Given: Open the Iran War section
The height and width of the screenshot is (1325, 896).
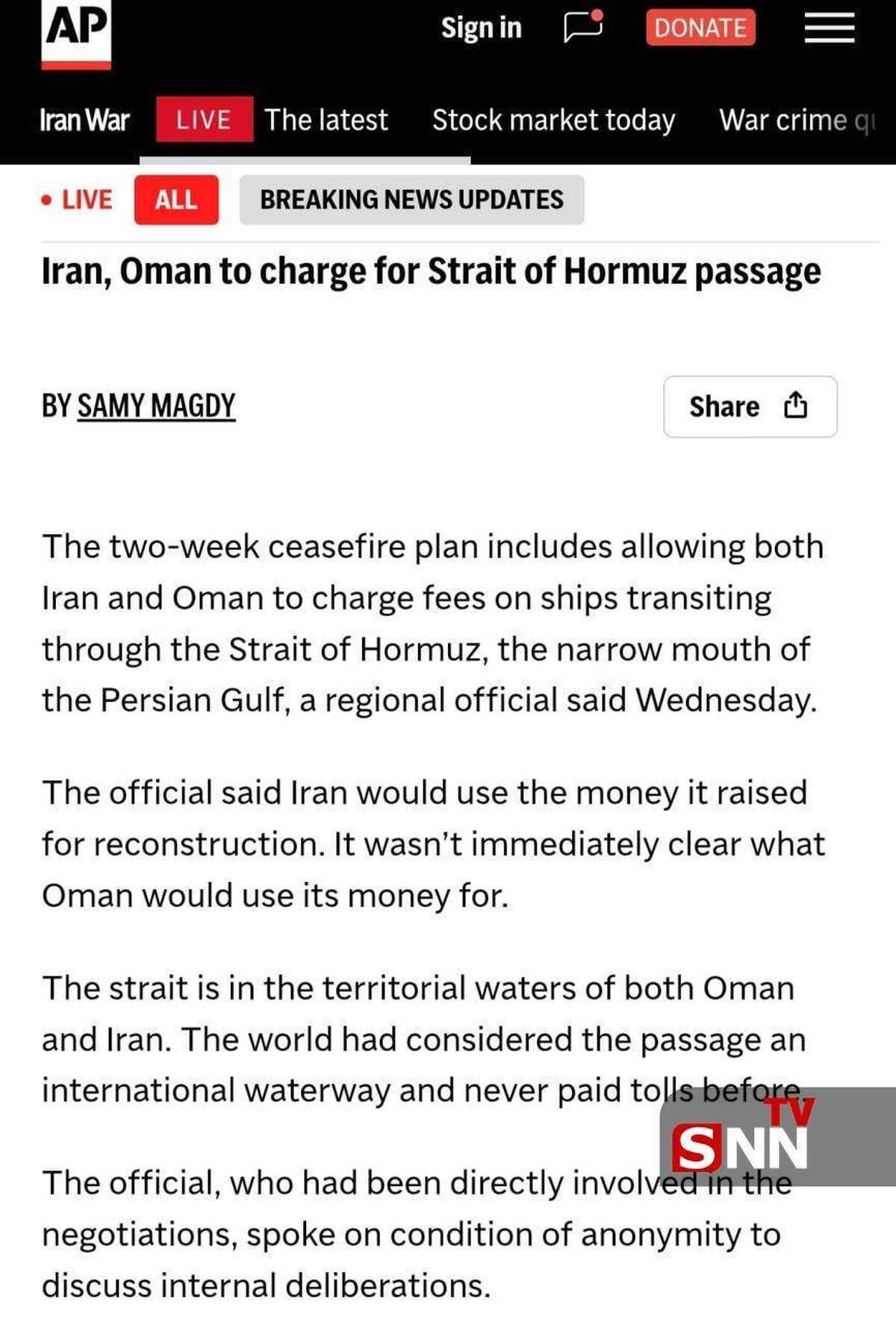Looking at the screenshot, I should click(84, 120).
